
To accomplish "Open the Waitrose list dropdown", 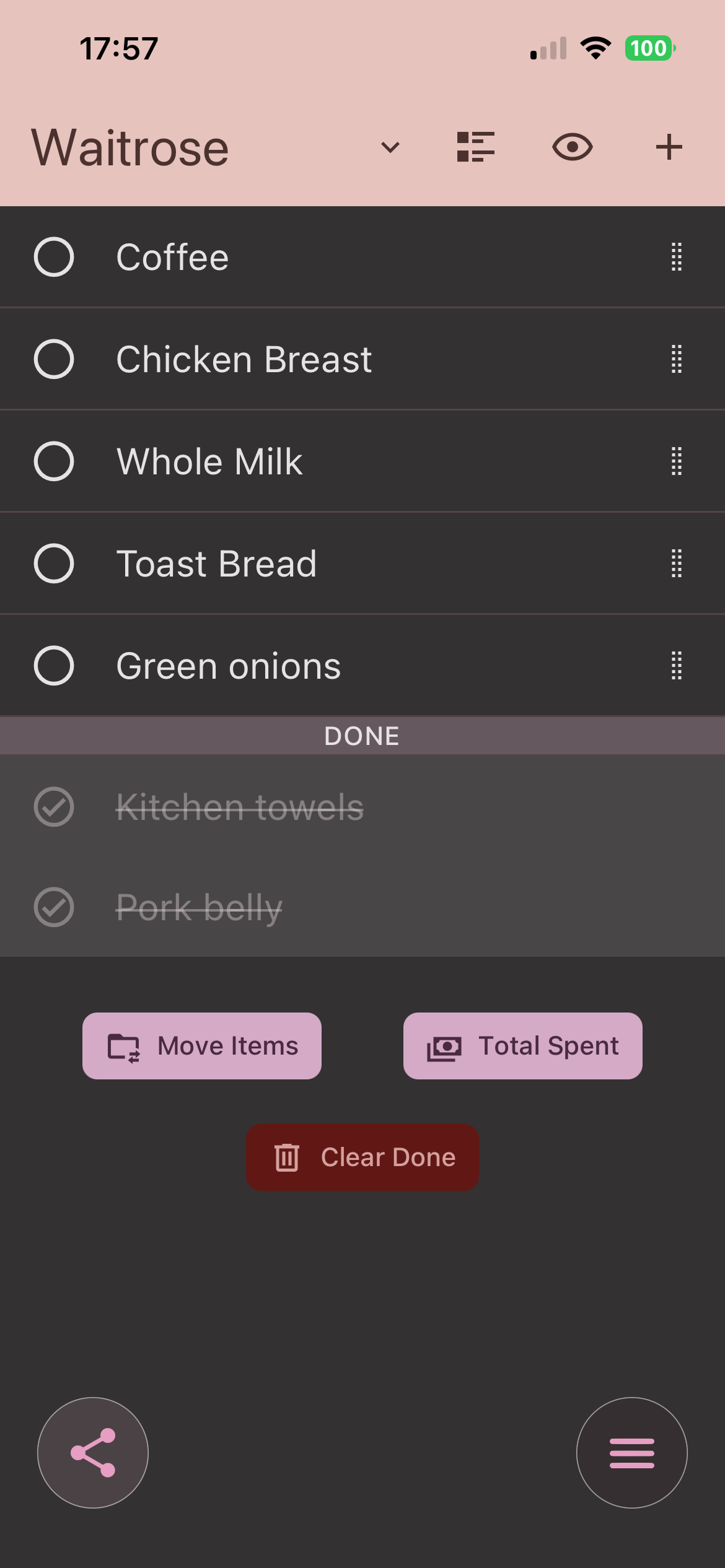I will [x=390, y=148].
